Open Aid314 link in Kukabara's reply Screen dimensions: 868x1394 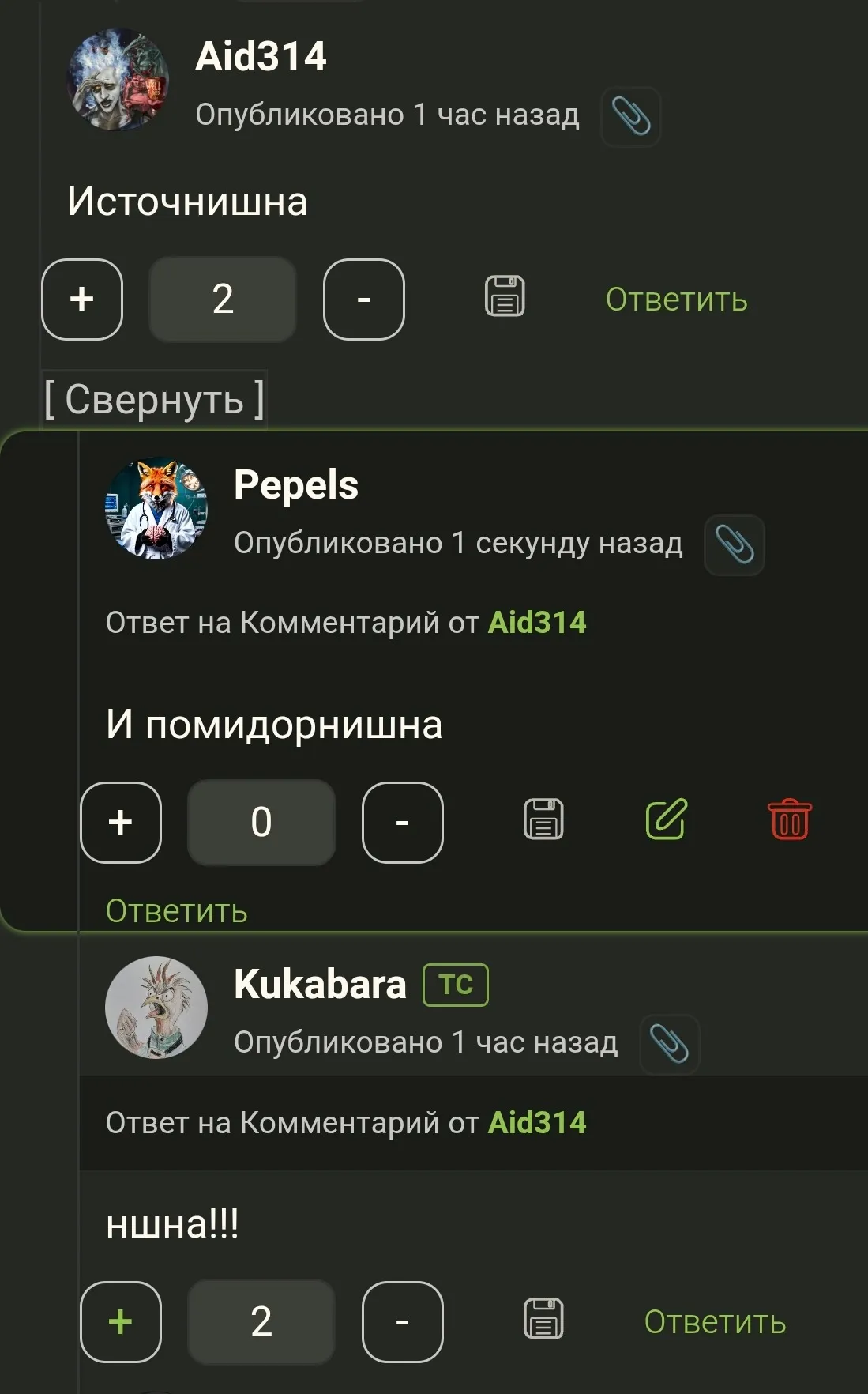[537, 1123]
